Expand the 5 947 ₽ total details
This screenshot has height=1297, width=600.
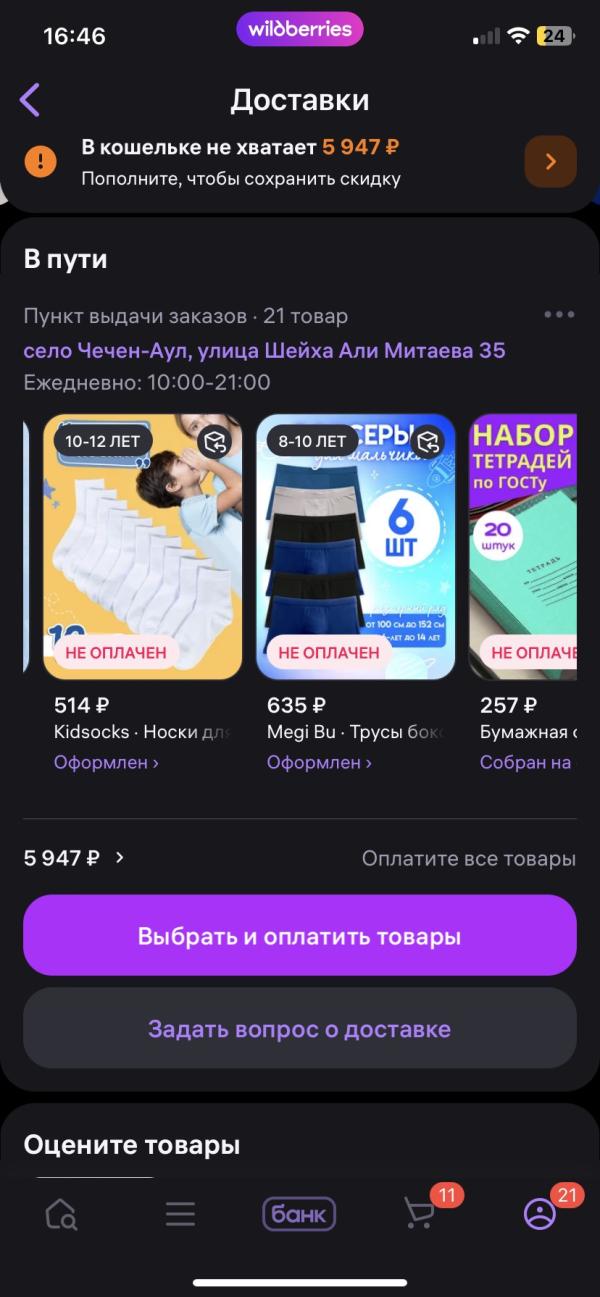pyautogui.click(x=75, y=857)
